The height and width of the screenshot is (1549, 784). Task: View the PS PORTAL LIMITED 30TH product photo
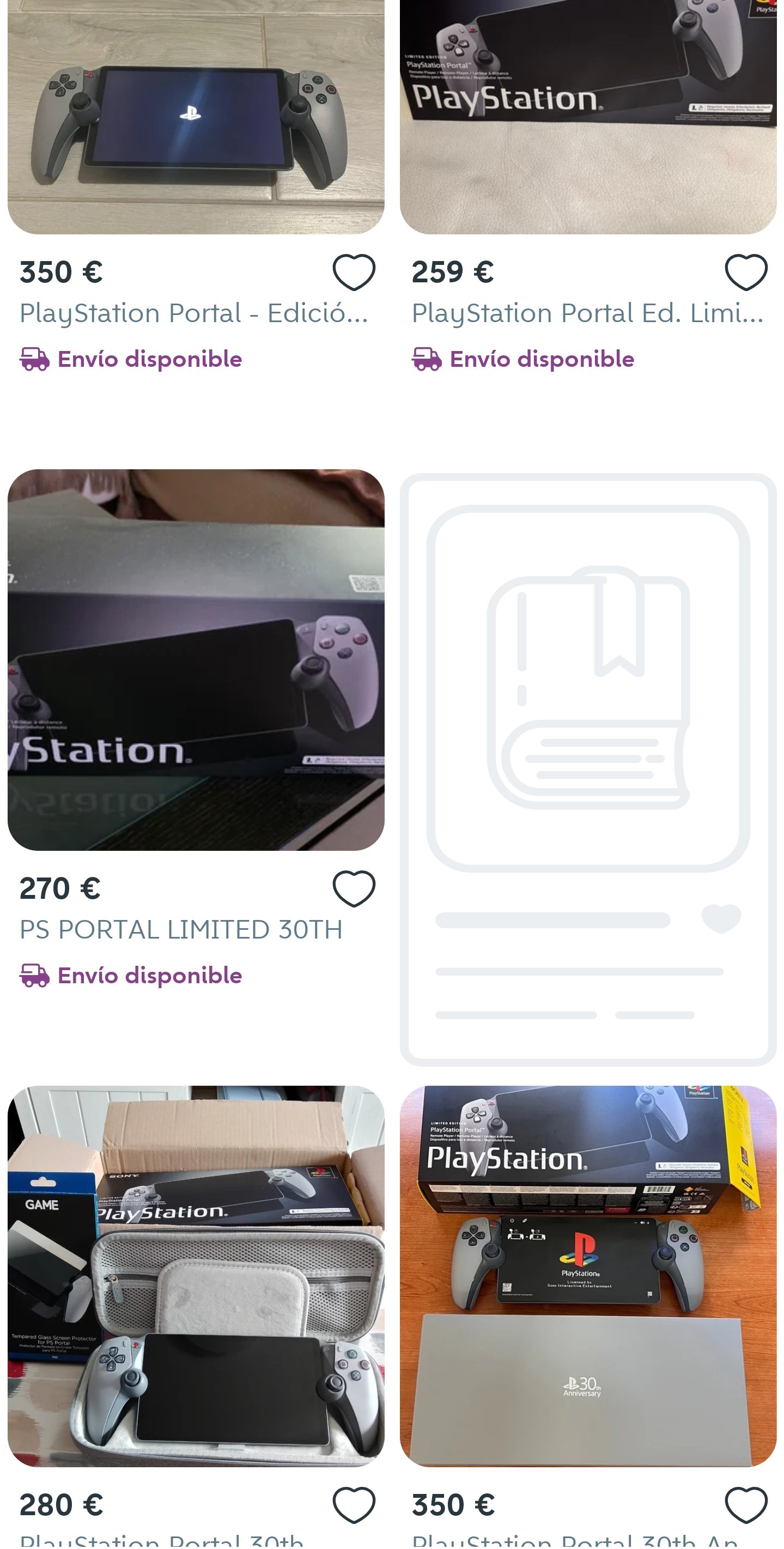tap(196, 659)
